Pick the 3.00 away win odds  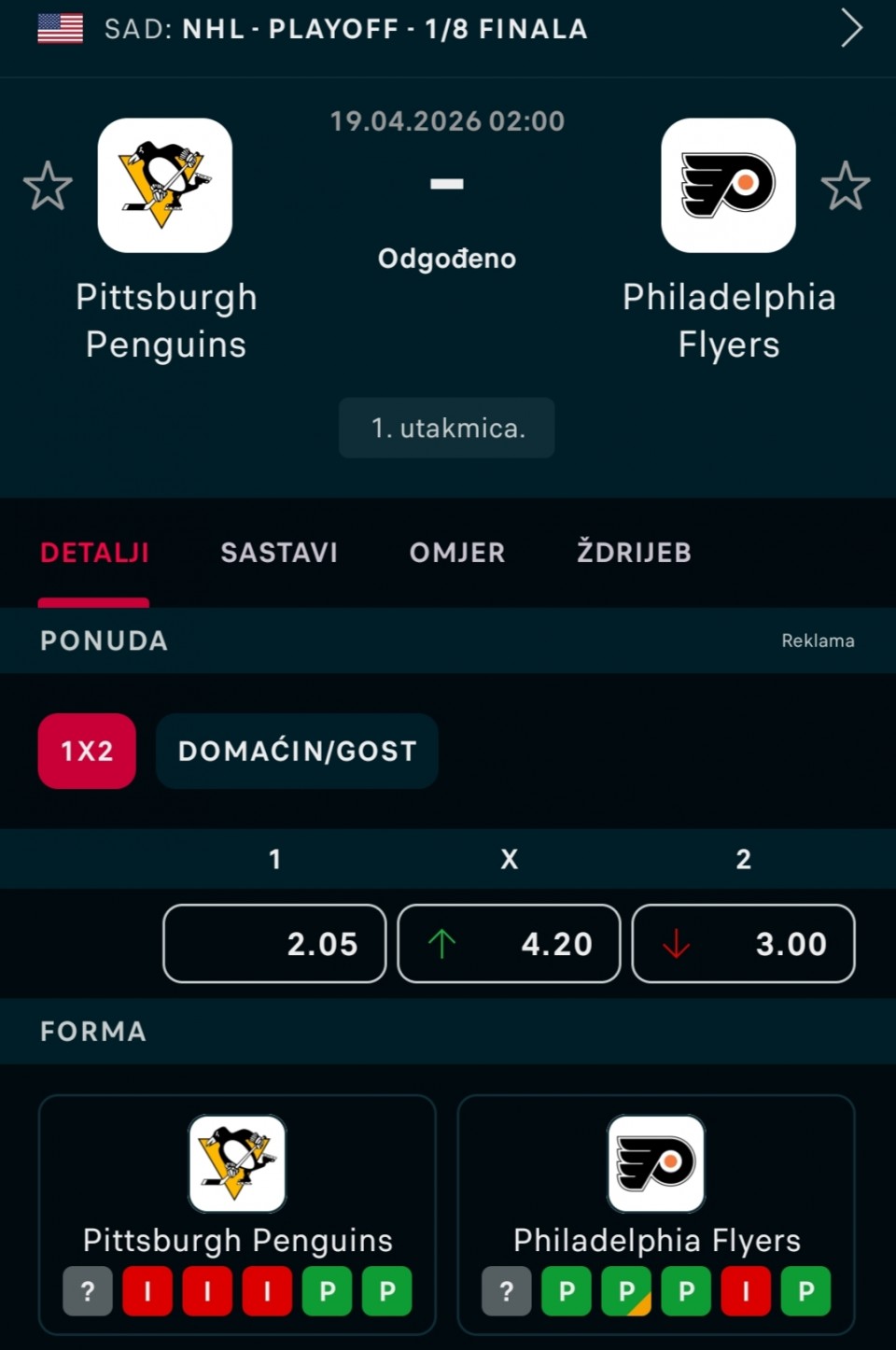(743, 944)
